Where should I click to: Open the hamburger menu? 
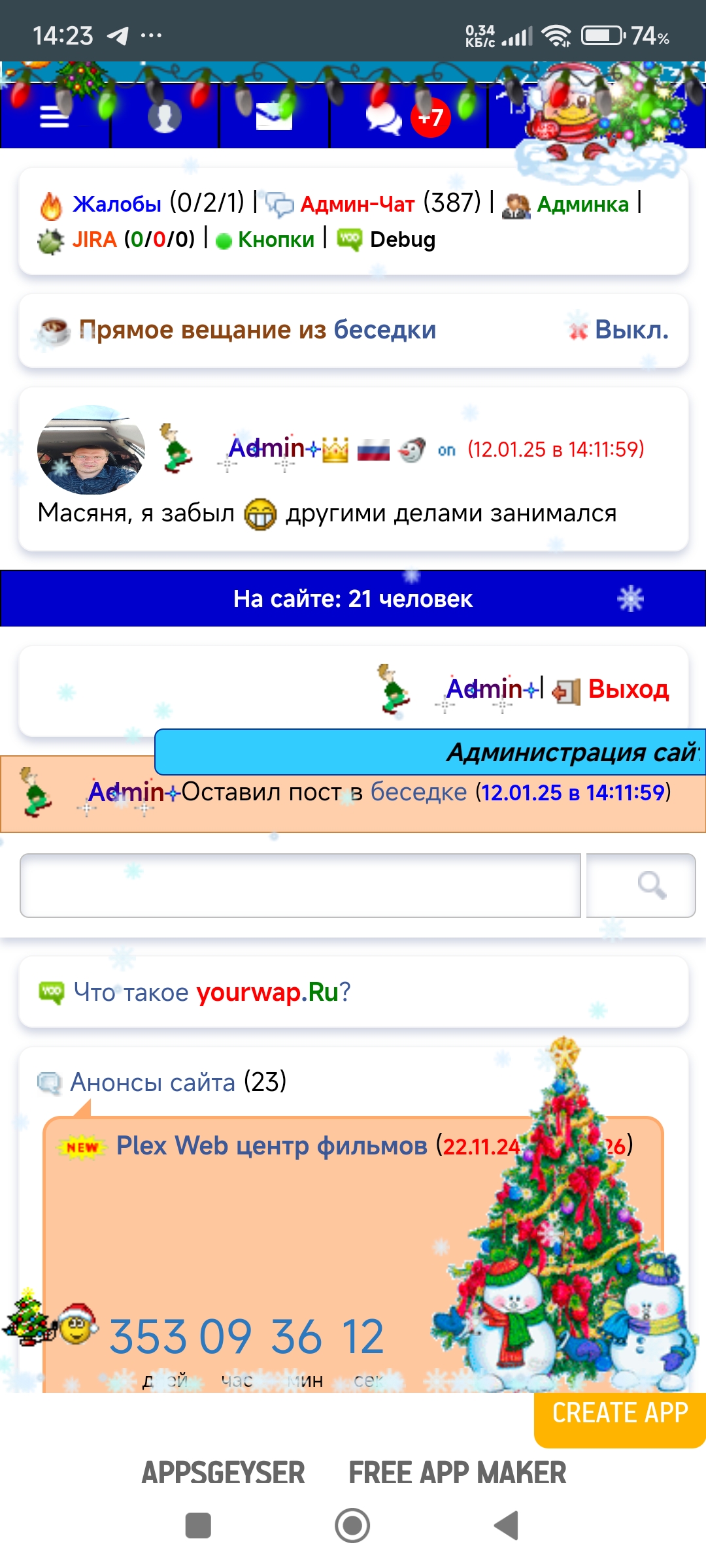click(54, 116)
